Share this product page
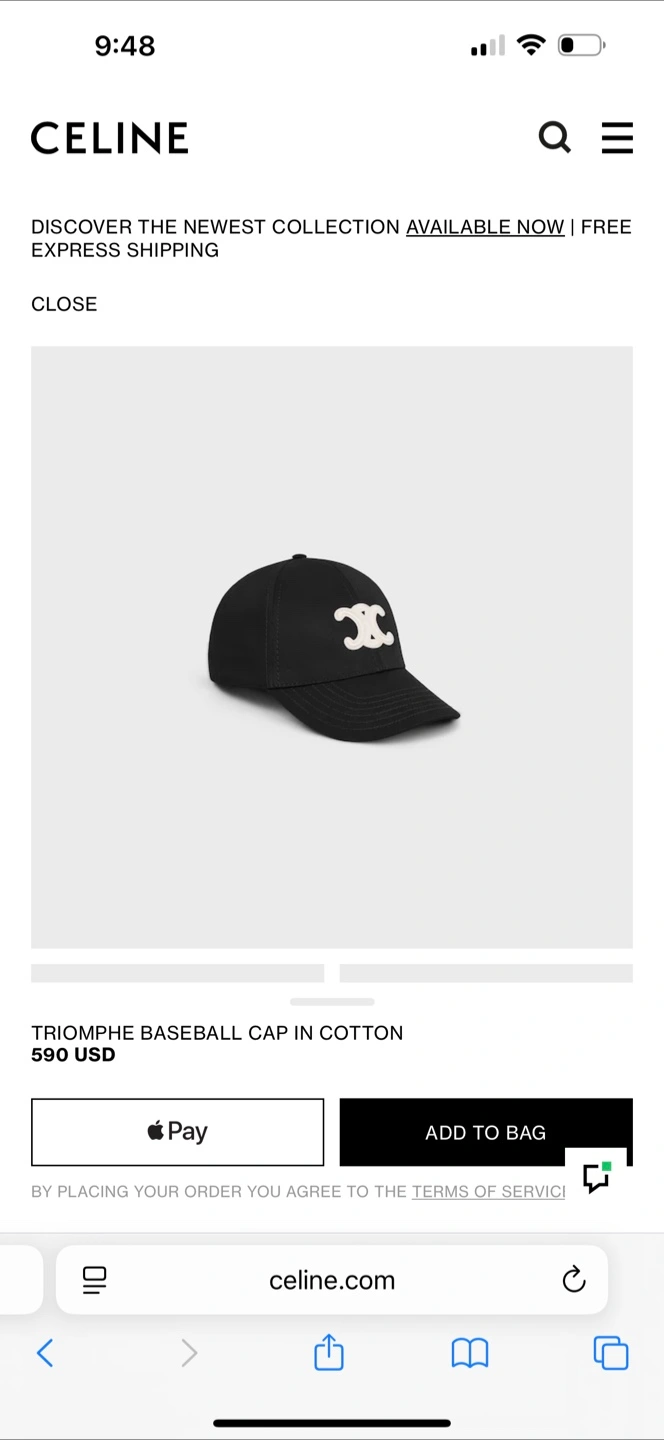The width and height of the screenshot is (664, 1440). coord(329,1353)
